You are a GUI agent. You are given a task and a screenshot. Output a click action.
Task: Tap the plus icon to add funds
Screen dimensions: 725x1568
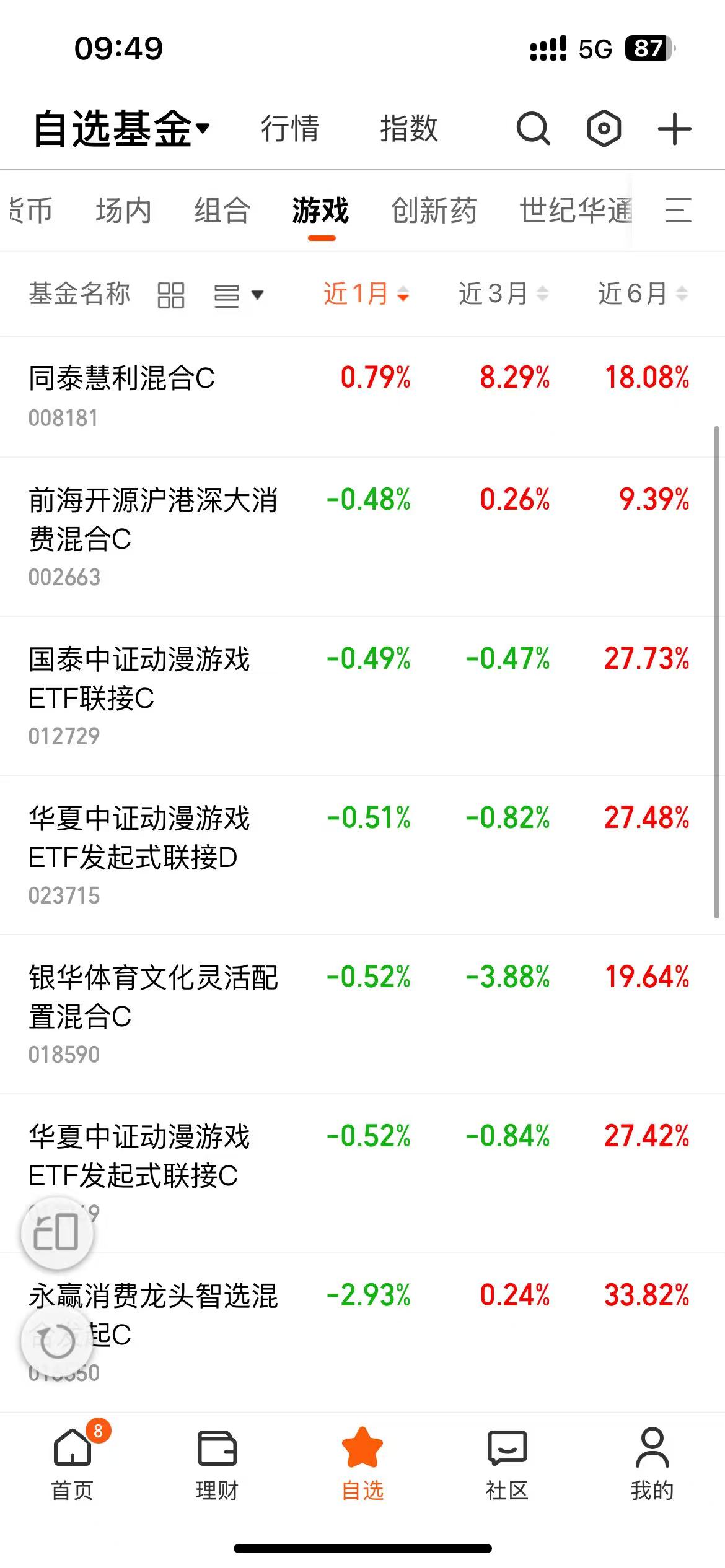click(x=674, y=129)
